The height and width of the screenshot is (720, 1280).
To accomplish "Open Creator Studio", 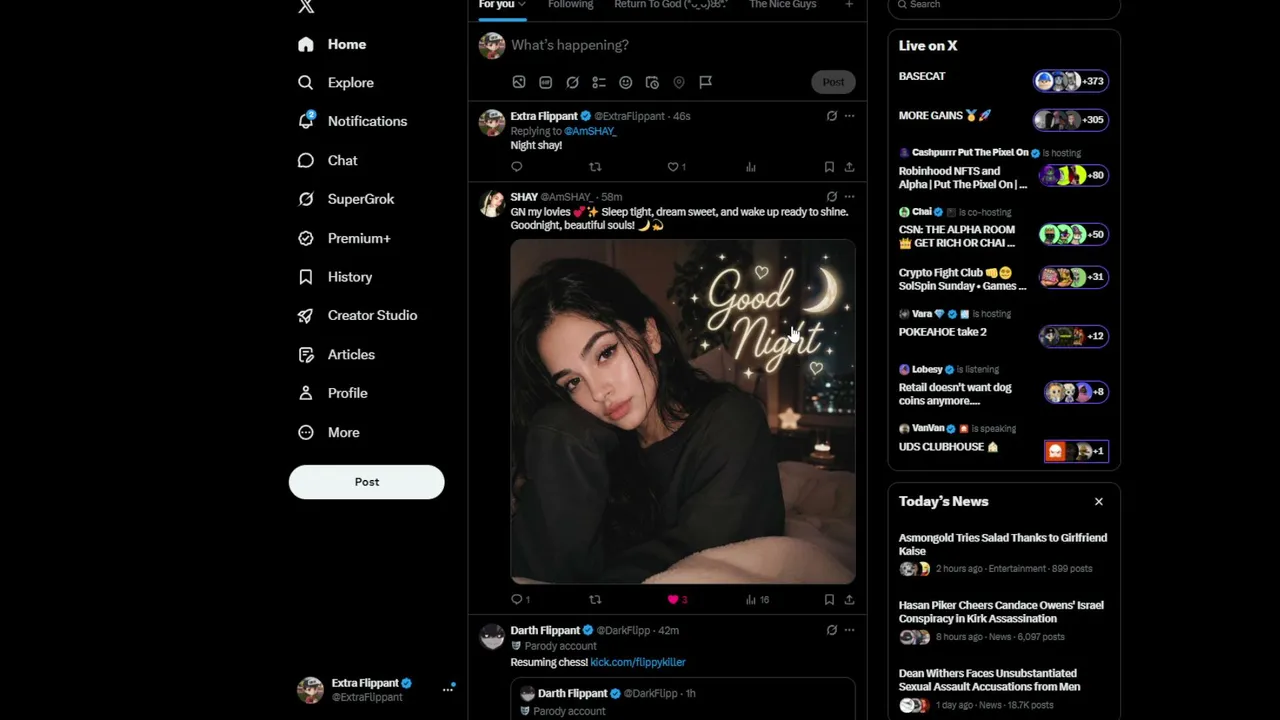I will pyautogui.click(x=358, y=315).
